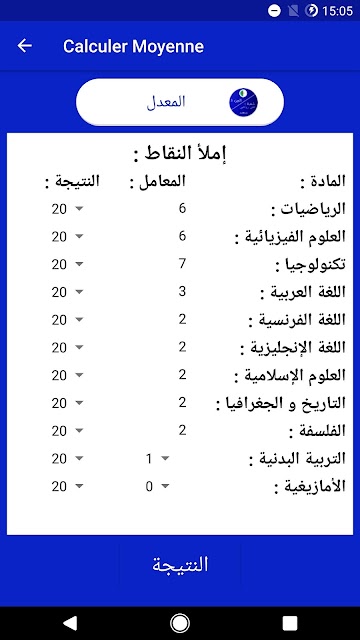Change the coefficient for التربية البدنية
The width and height of the screenshot is (360, 640).
tap(157, 458)
